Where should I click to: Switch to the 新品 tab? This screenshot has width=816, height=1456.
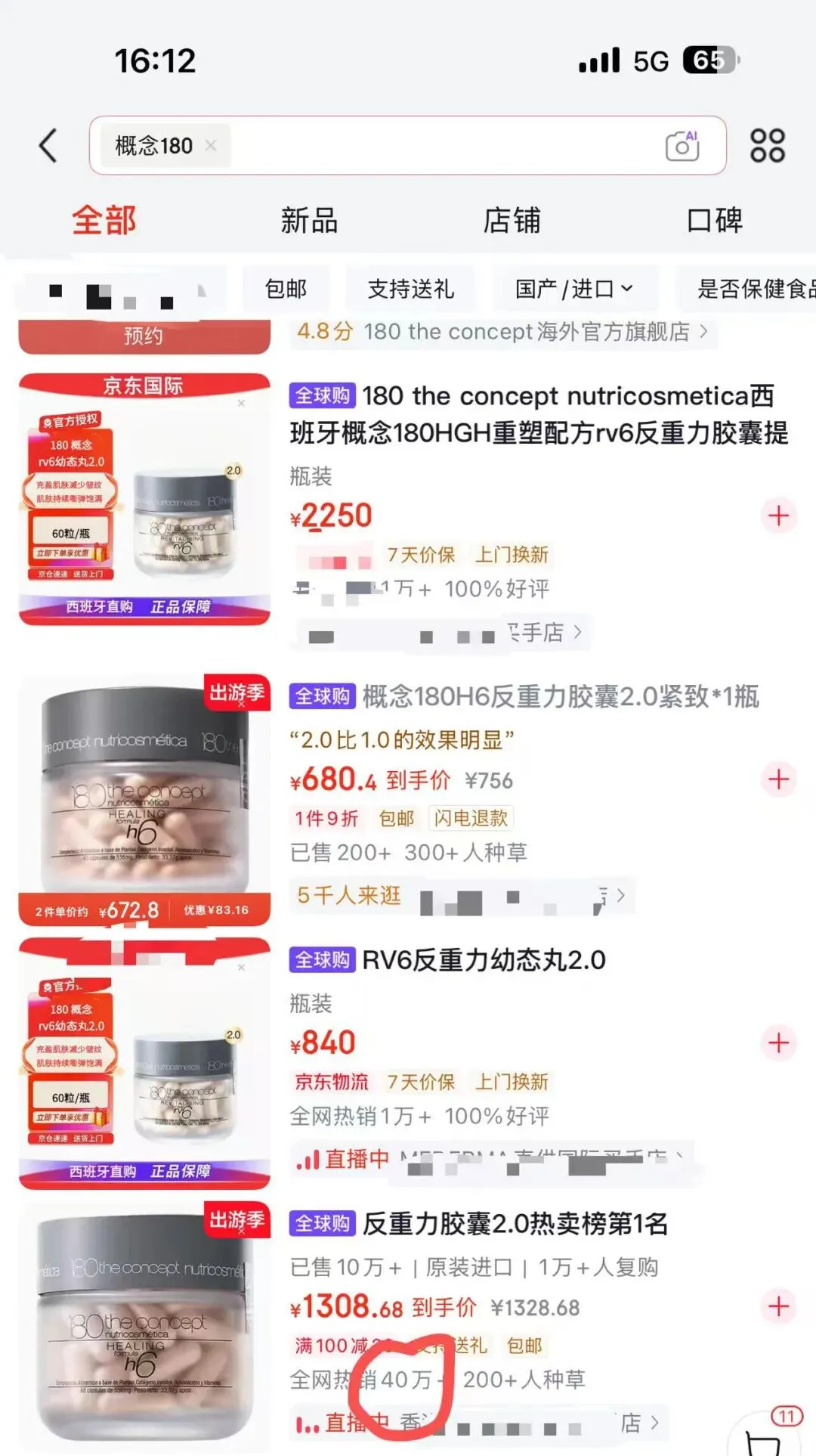pyautogui.click(x=309, y=221)
